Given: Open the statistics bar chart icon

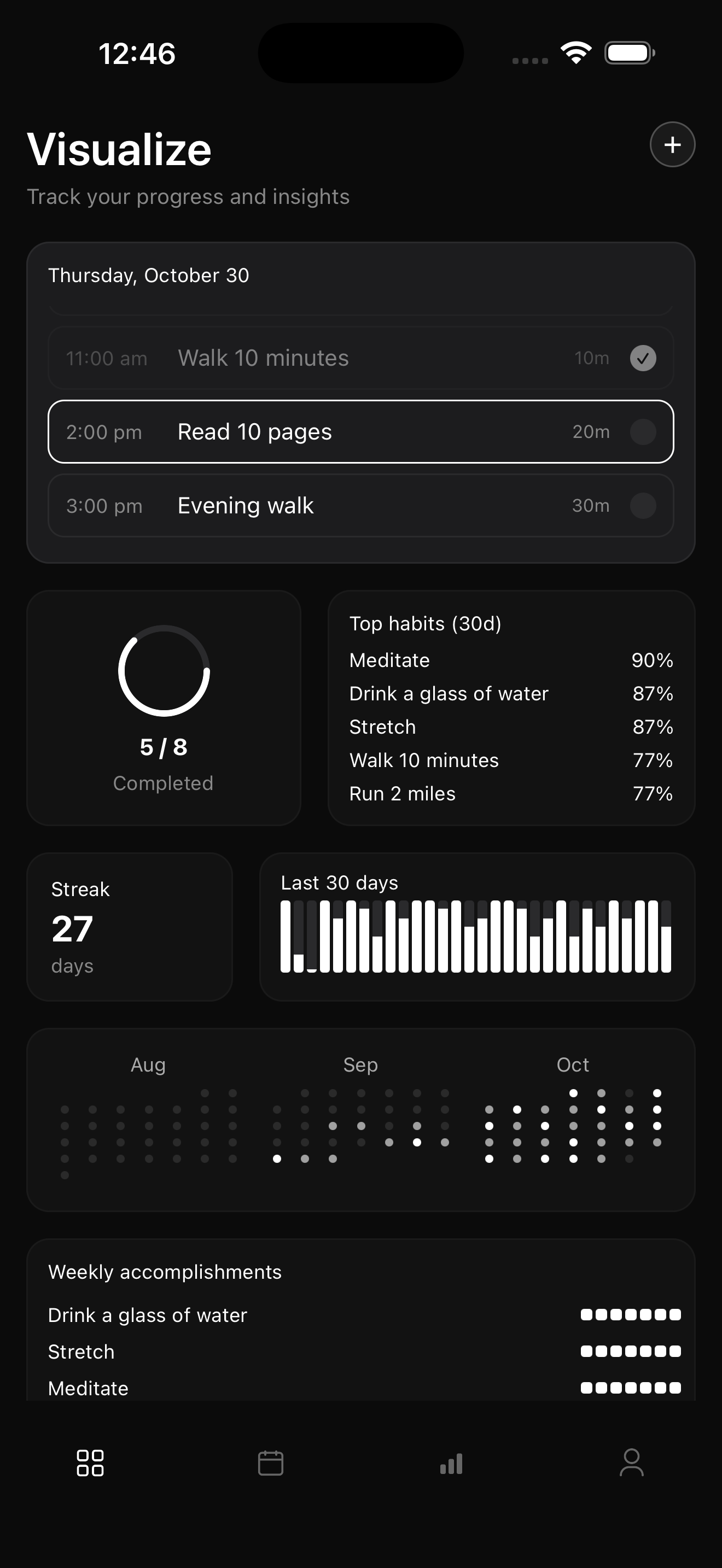Looking at the screenshot, I should pyautogui.click(x=451, y=1464).
